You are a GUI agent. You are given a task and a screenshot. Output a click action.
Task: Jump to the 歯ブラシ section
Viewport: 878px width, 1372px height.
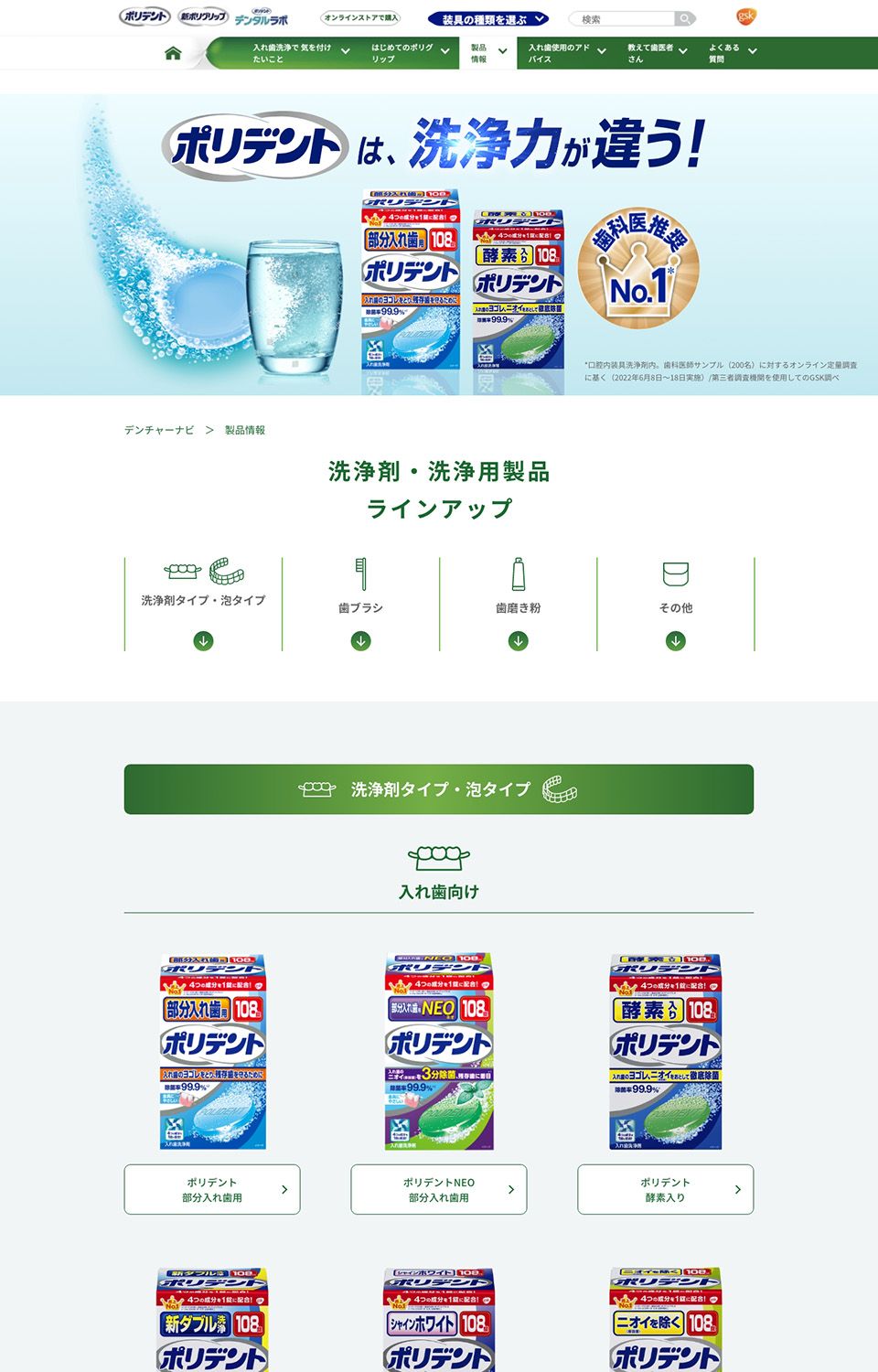pos(360,605)
